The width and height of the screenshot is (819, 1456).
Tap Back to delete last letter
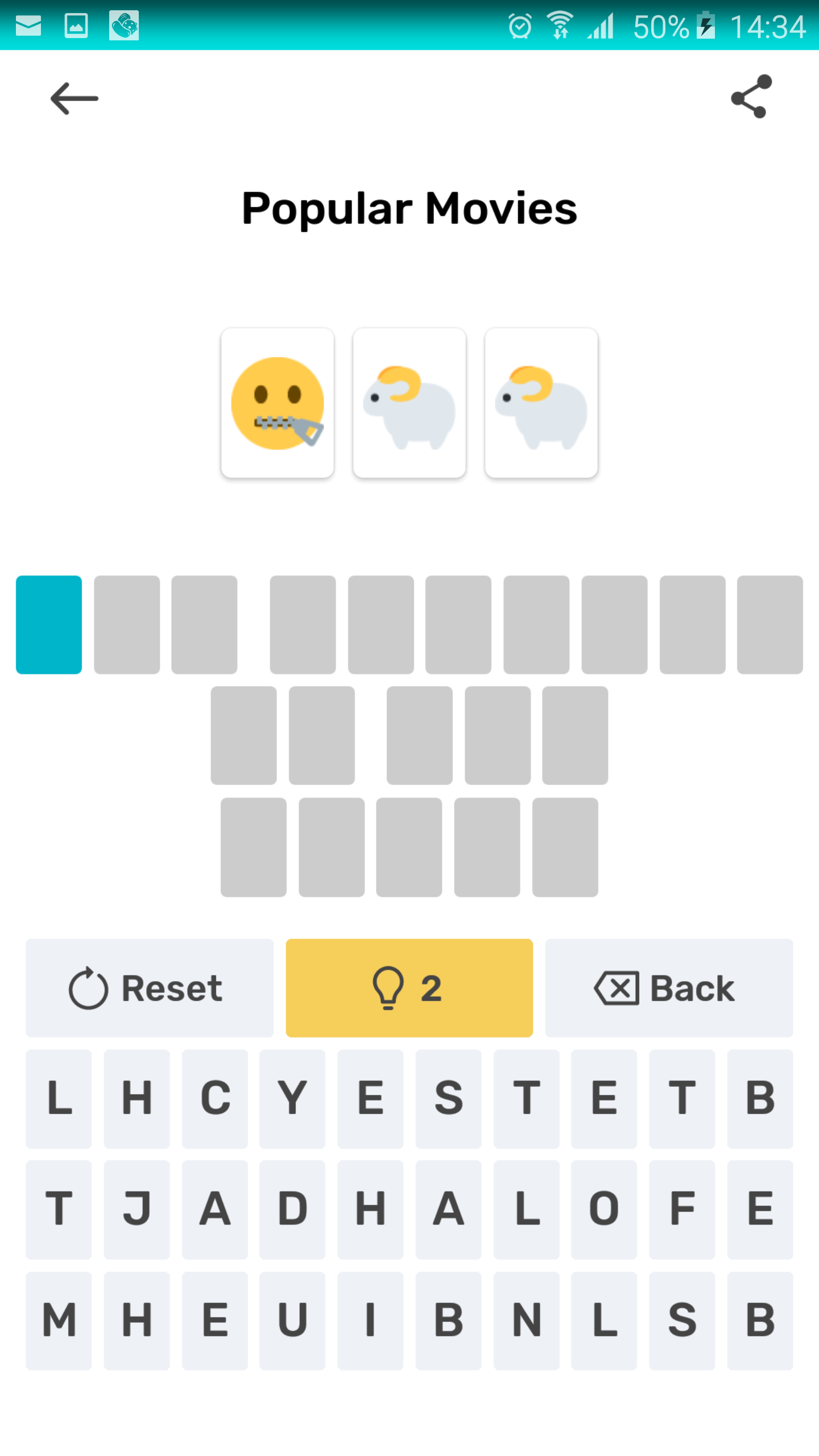pos(669,988)
